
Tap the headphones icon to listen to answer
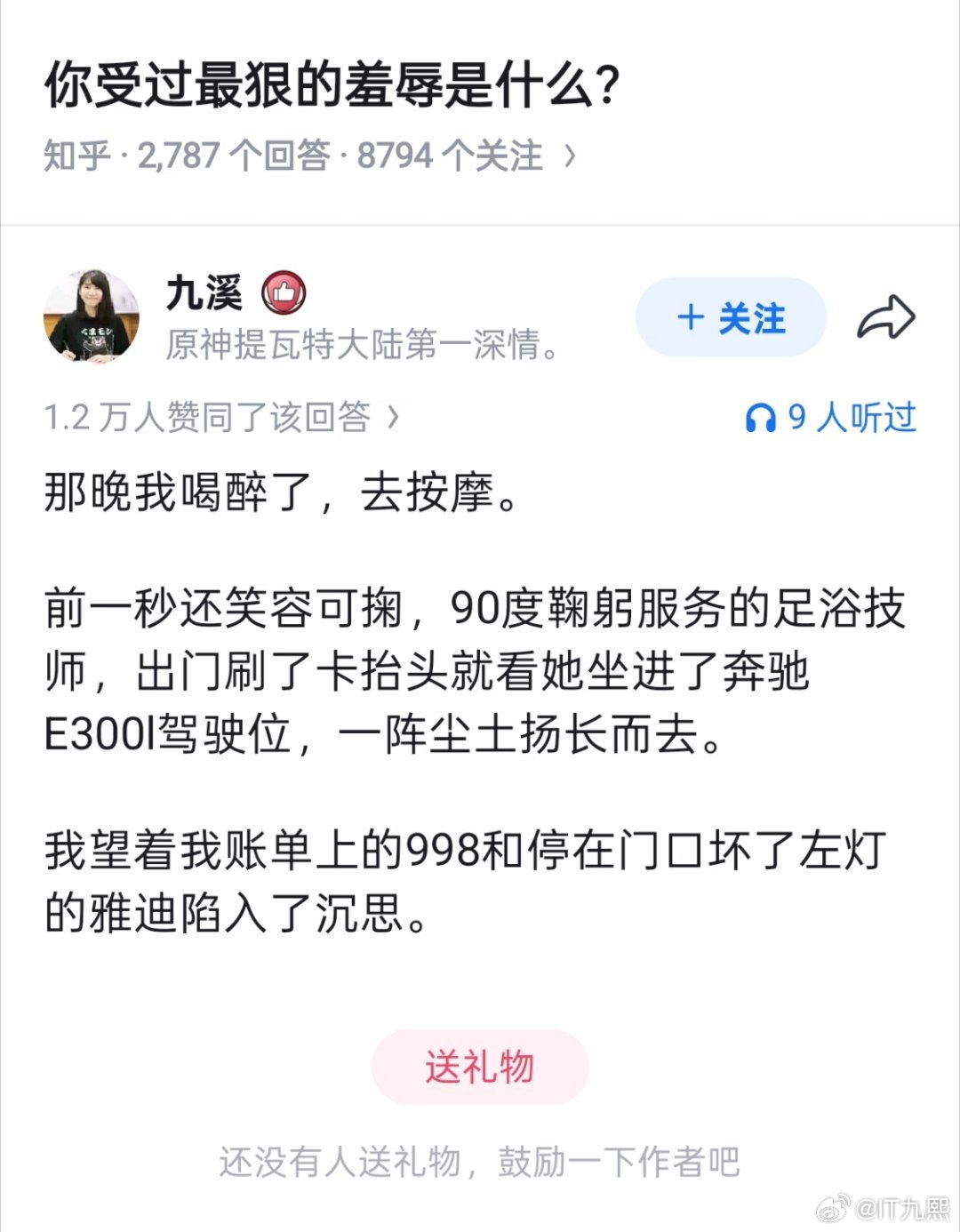(763, 420)
